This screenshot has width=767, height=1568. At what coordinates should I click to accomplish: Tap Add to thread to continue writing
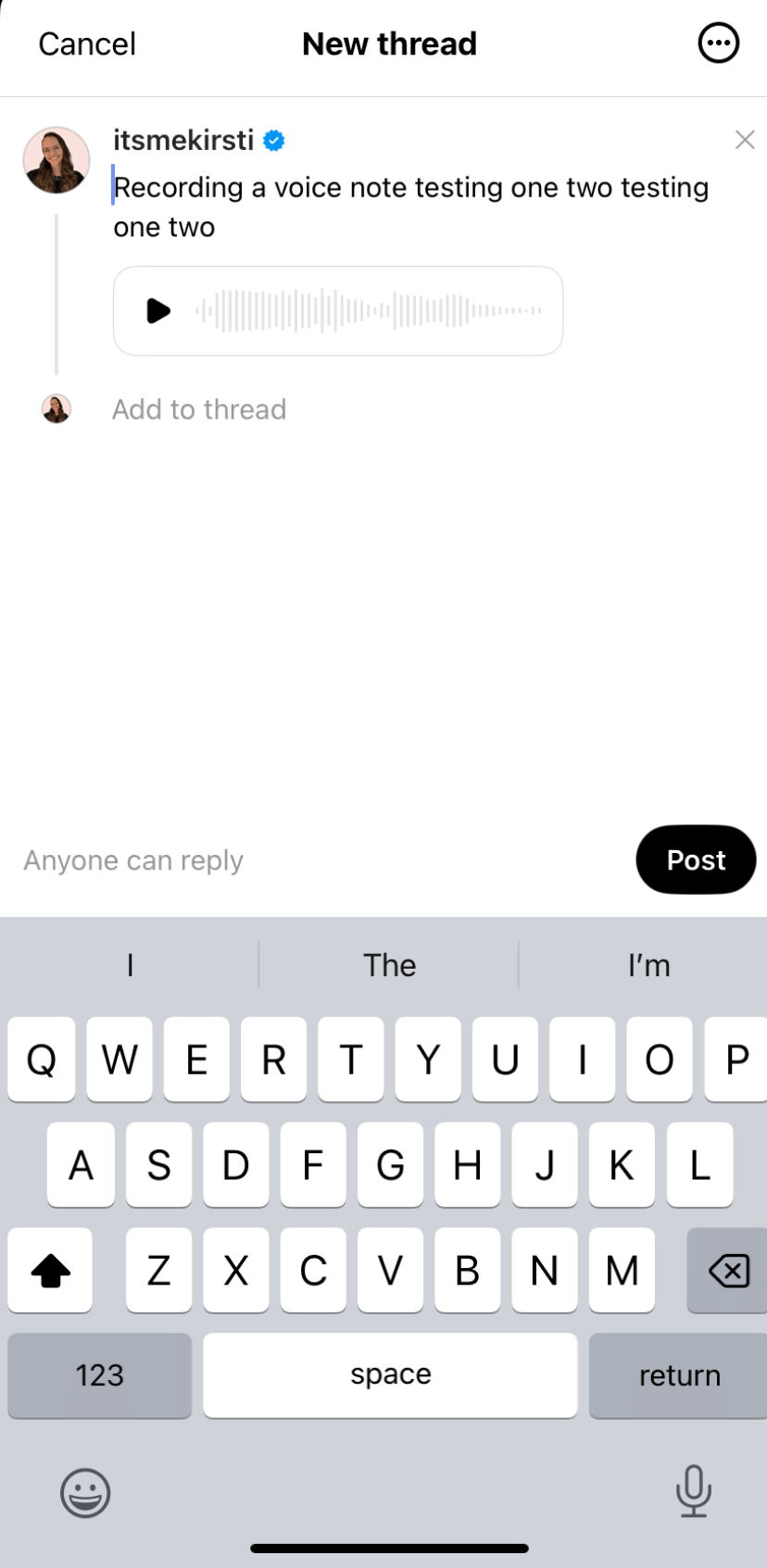click(199, 408)
